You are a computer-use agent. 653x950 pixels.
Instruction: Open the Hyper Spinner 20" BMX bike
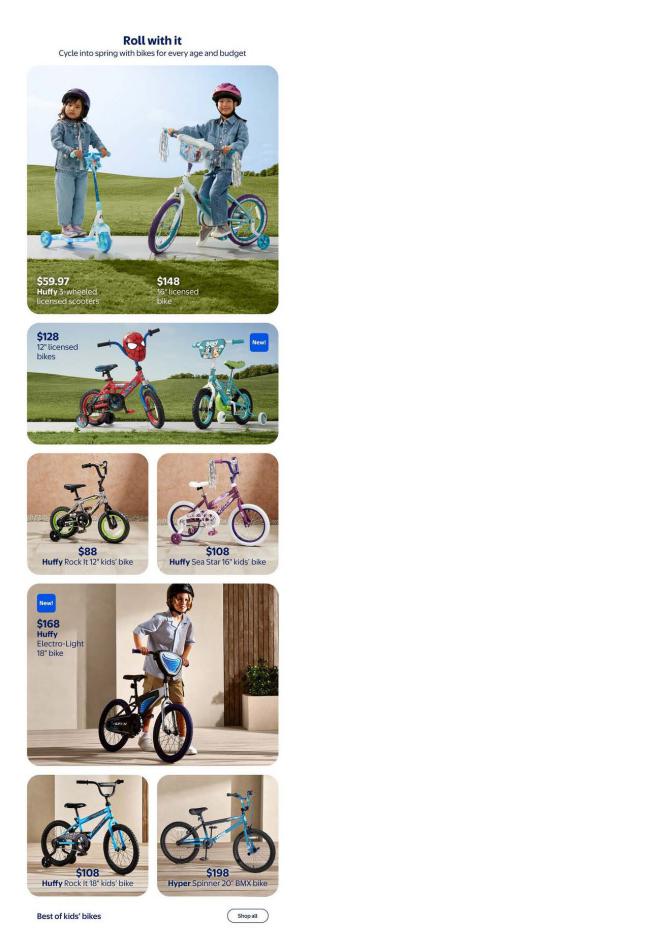coord(217,836)
